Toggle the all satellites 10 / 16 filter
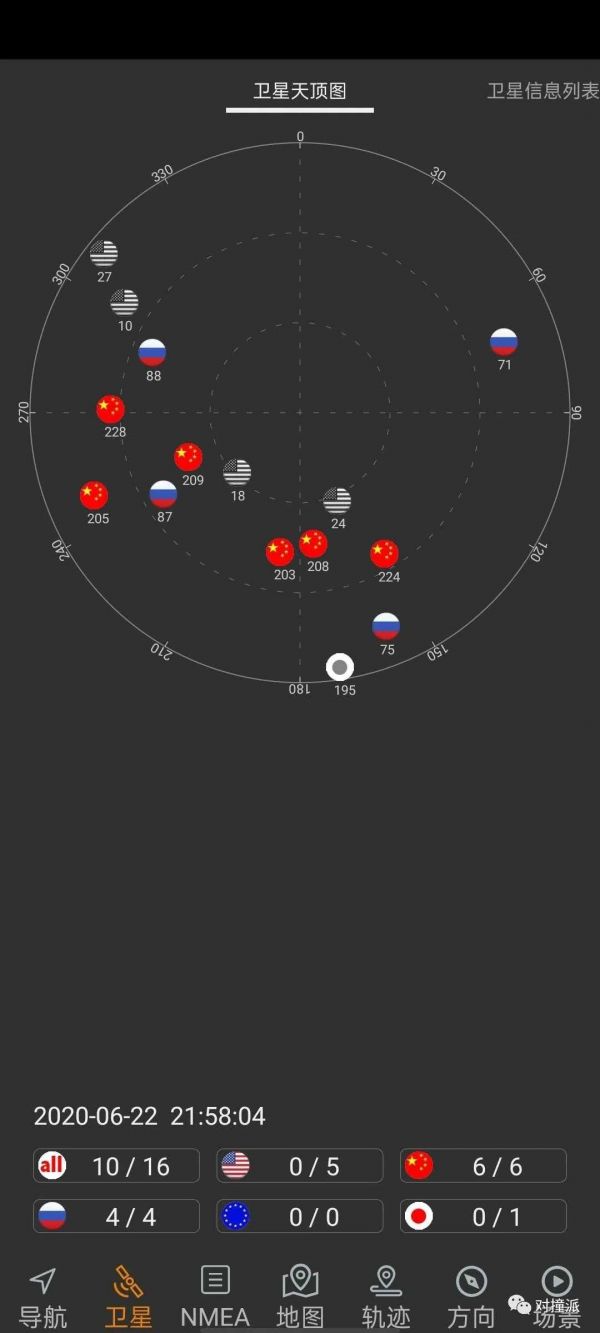Viewport: 600px width, 1333px height. point(116,1166)
